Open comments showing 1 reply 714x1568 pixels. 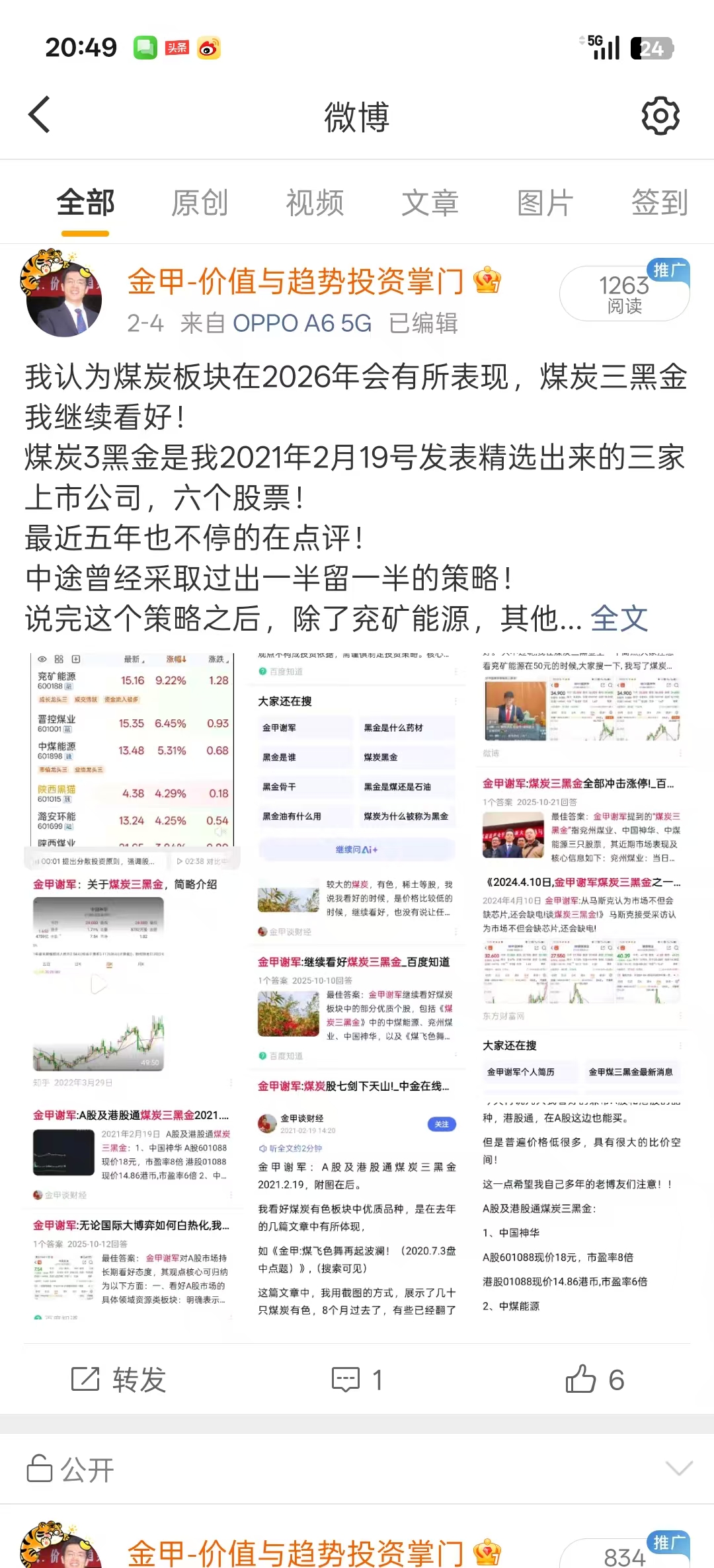pyautogui.click(x=357, y=1380)
